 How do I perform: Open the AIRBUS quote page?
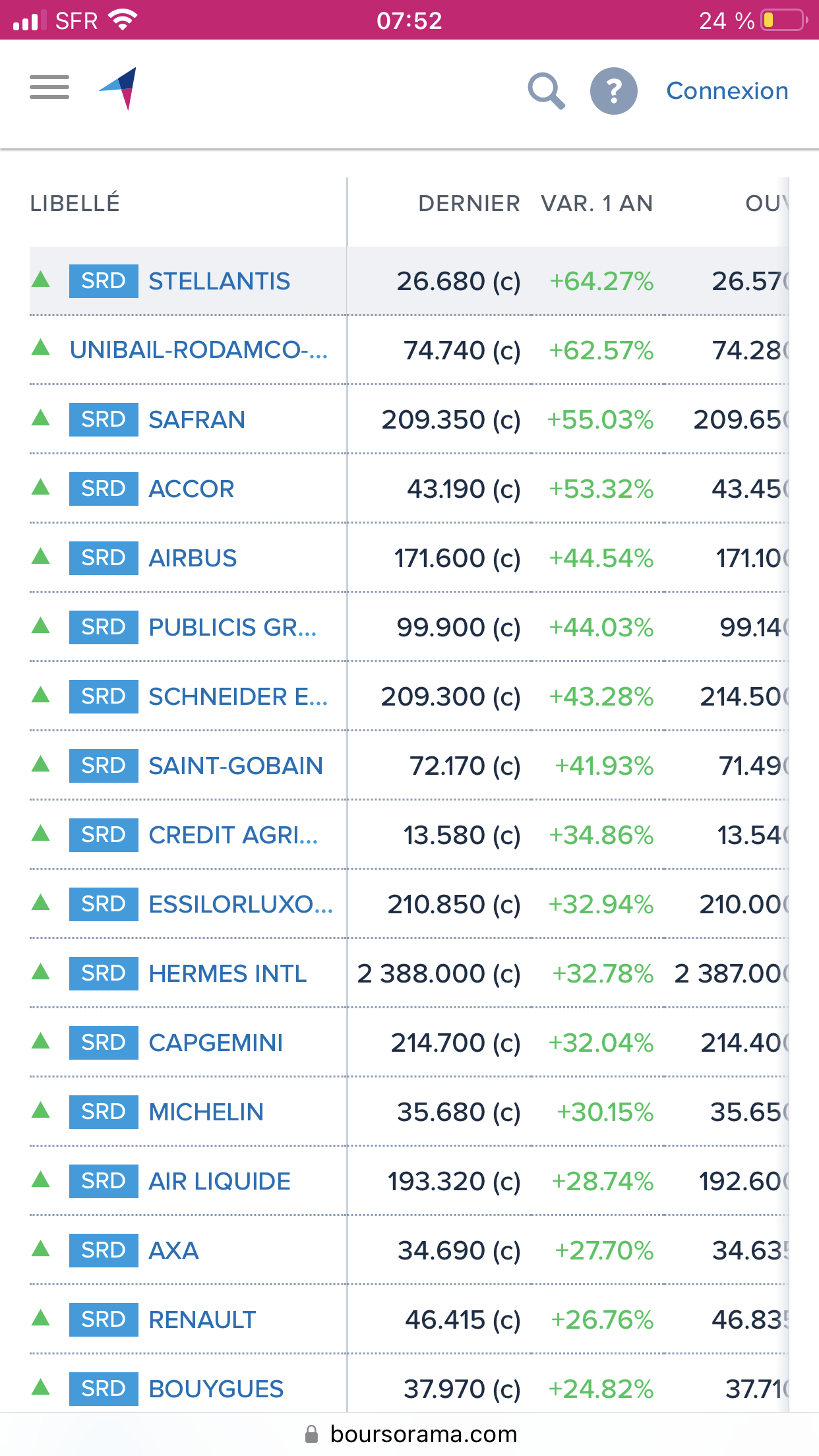point(193,559)
